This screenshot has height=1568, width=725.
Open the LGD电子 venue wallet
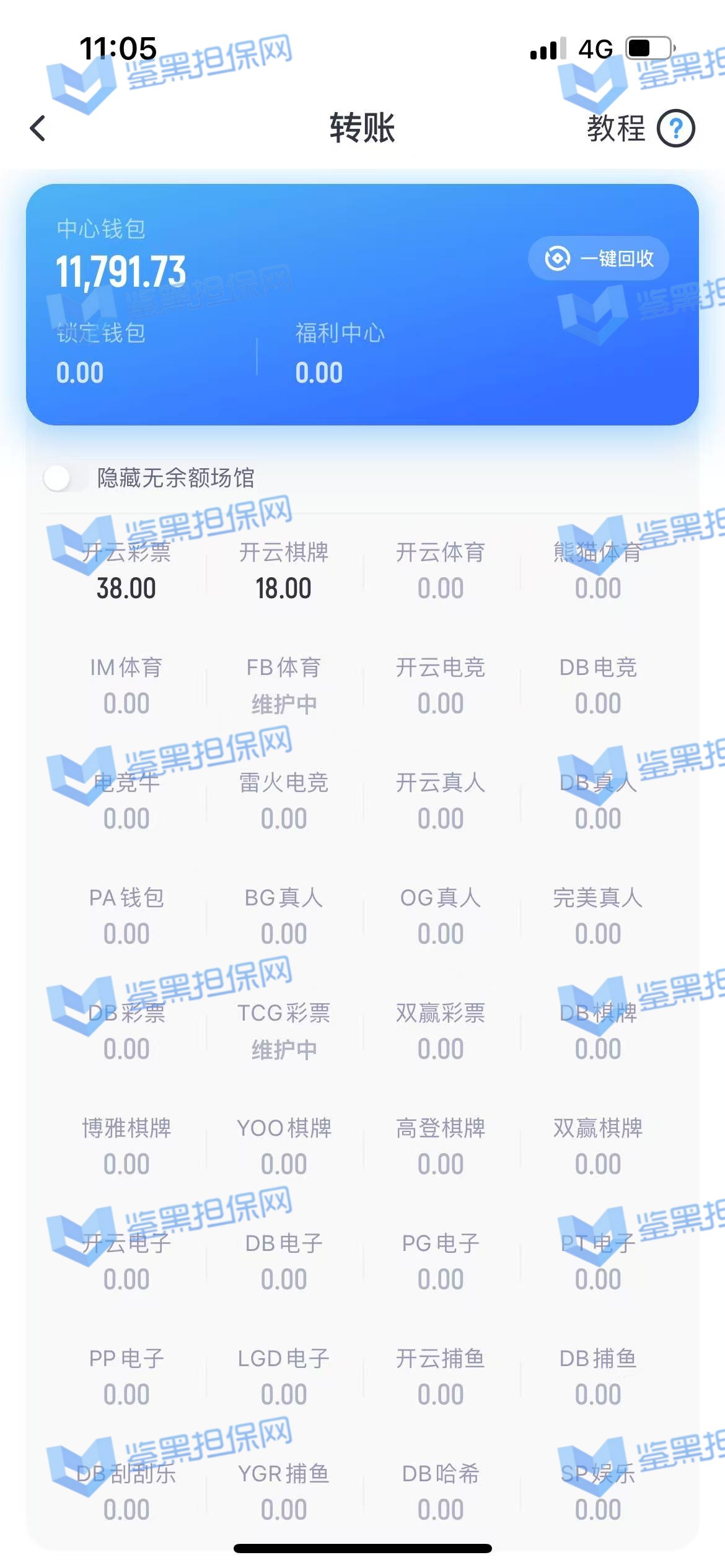(284, 1377)
